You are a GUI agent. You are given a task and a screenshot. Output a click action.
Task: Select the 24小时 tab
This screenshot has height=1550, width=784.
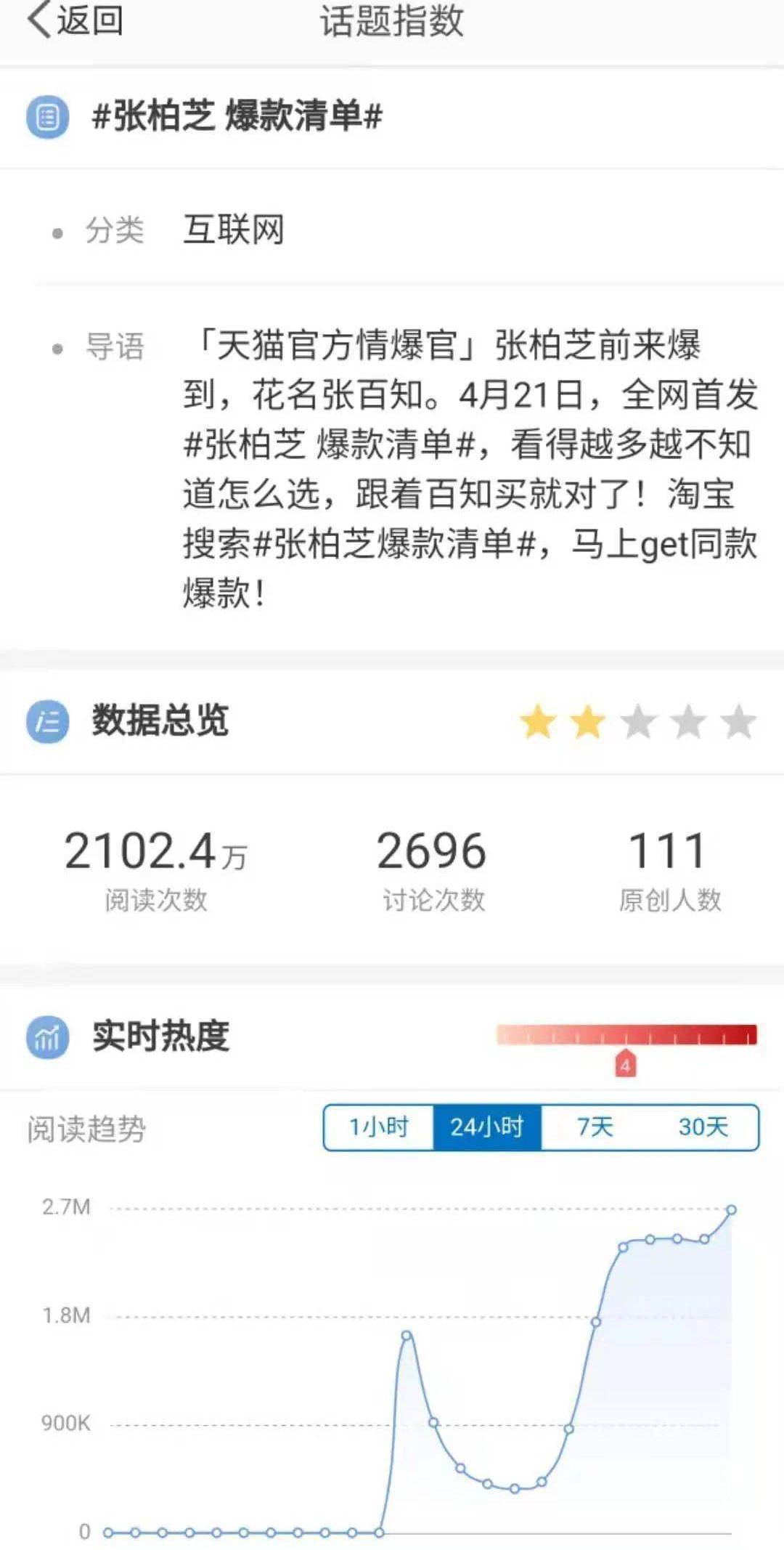point(487,1128)
